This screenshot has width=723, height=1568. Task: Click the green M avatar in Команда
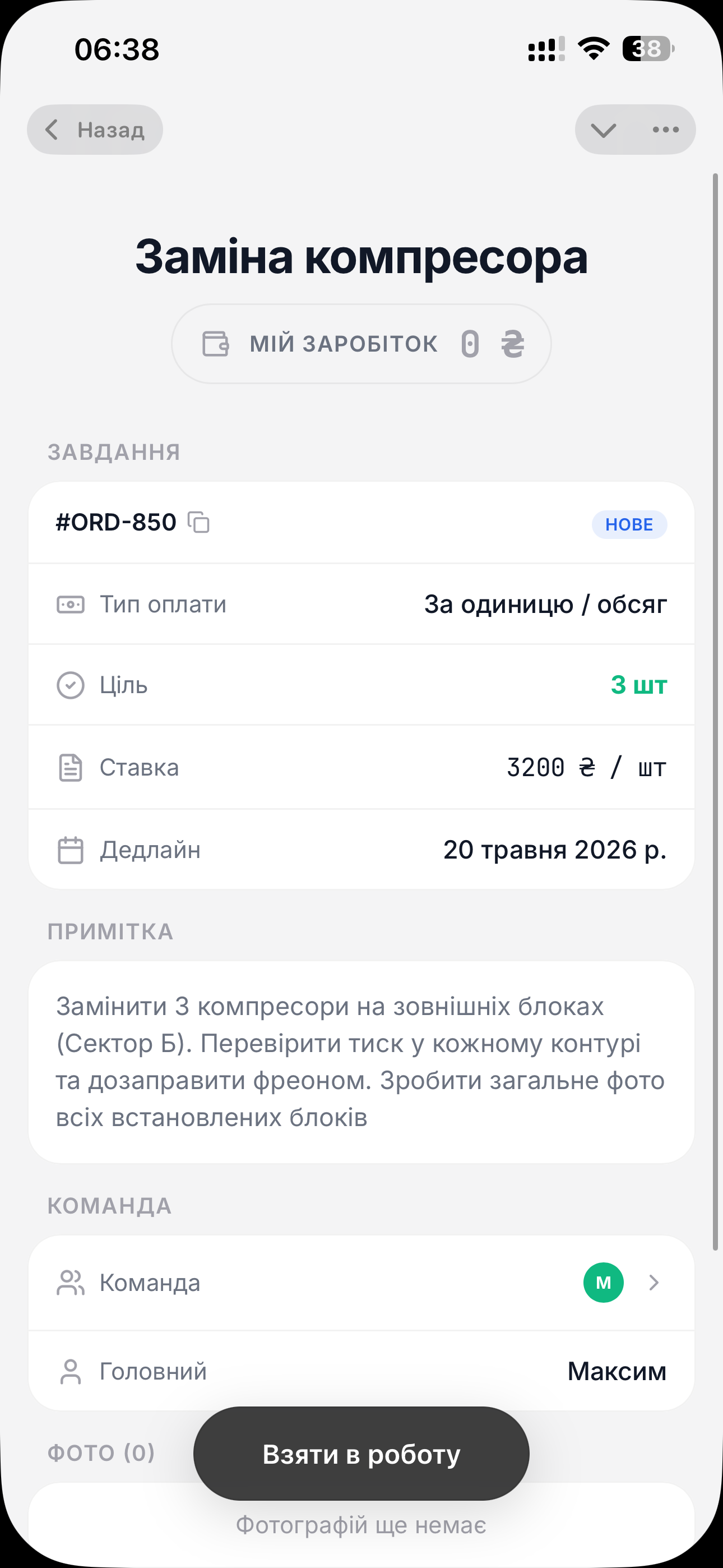point(603,1283)
